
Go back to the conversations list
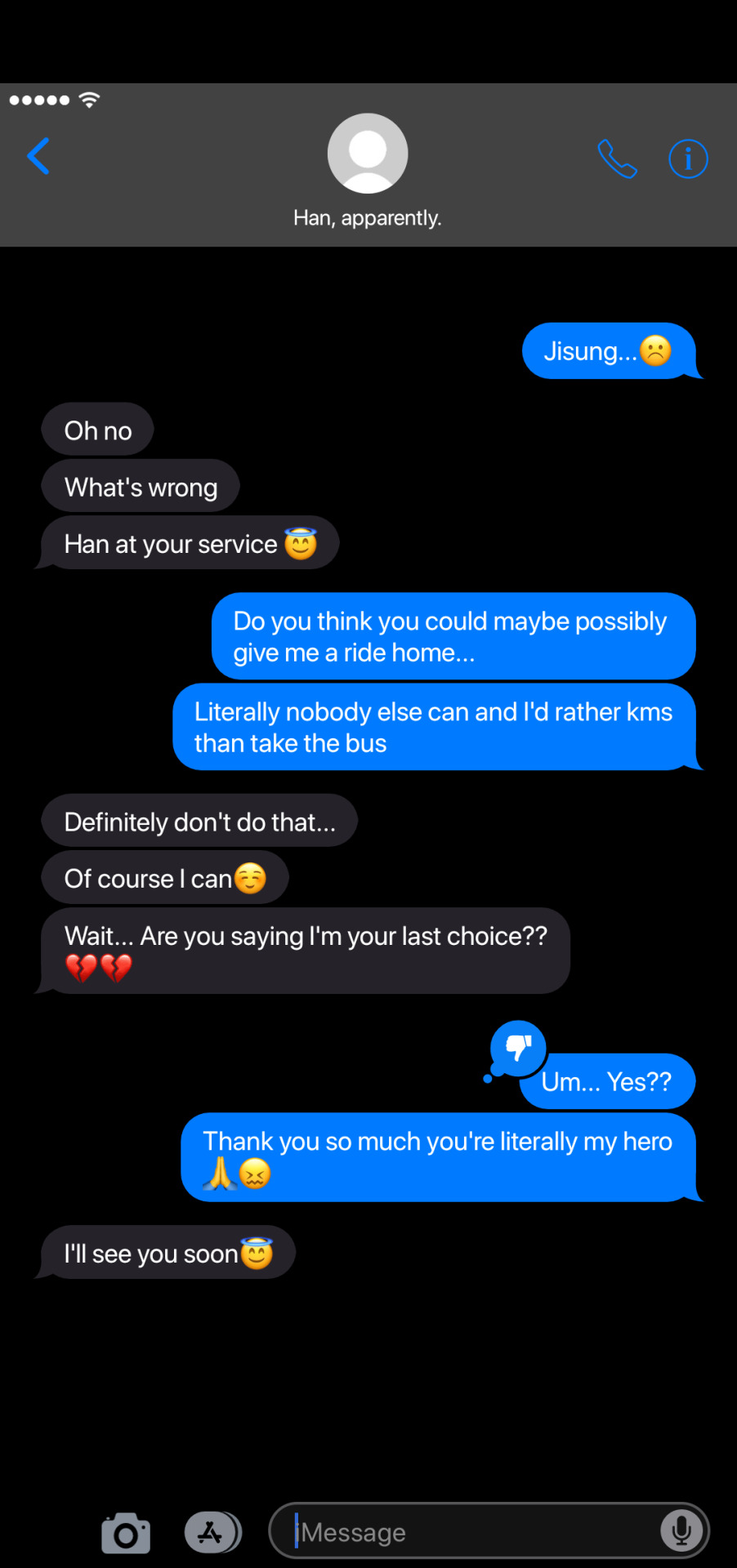(38, 156)
